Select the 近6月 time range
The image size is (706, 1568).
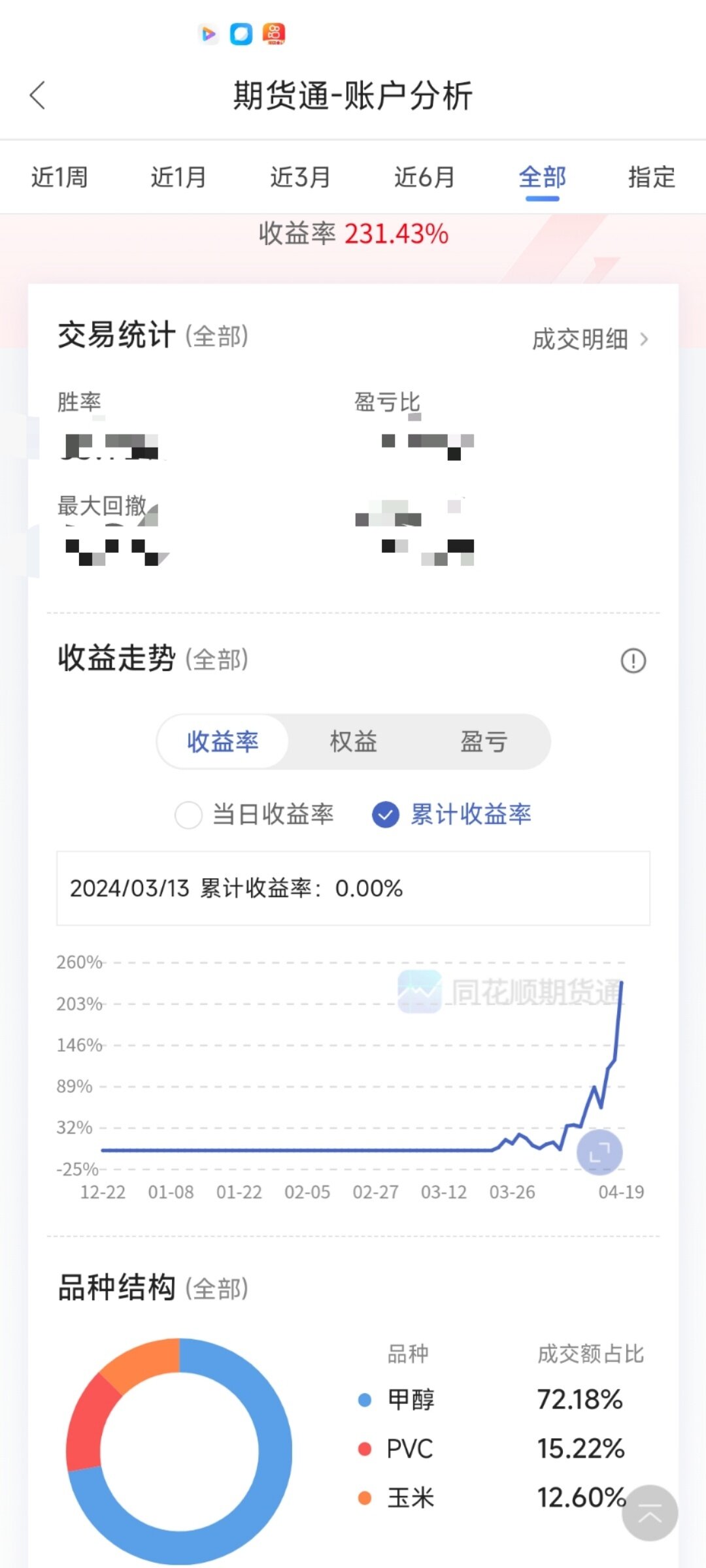click(x=424, y=177)
